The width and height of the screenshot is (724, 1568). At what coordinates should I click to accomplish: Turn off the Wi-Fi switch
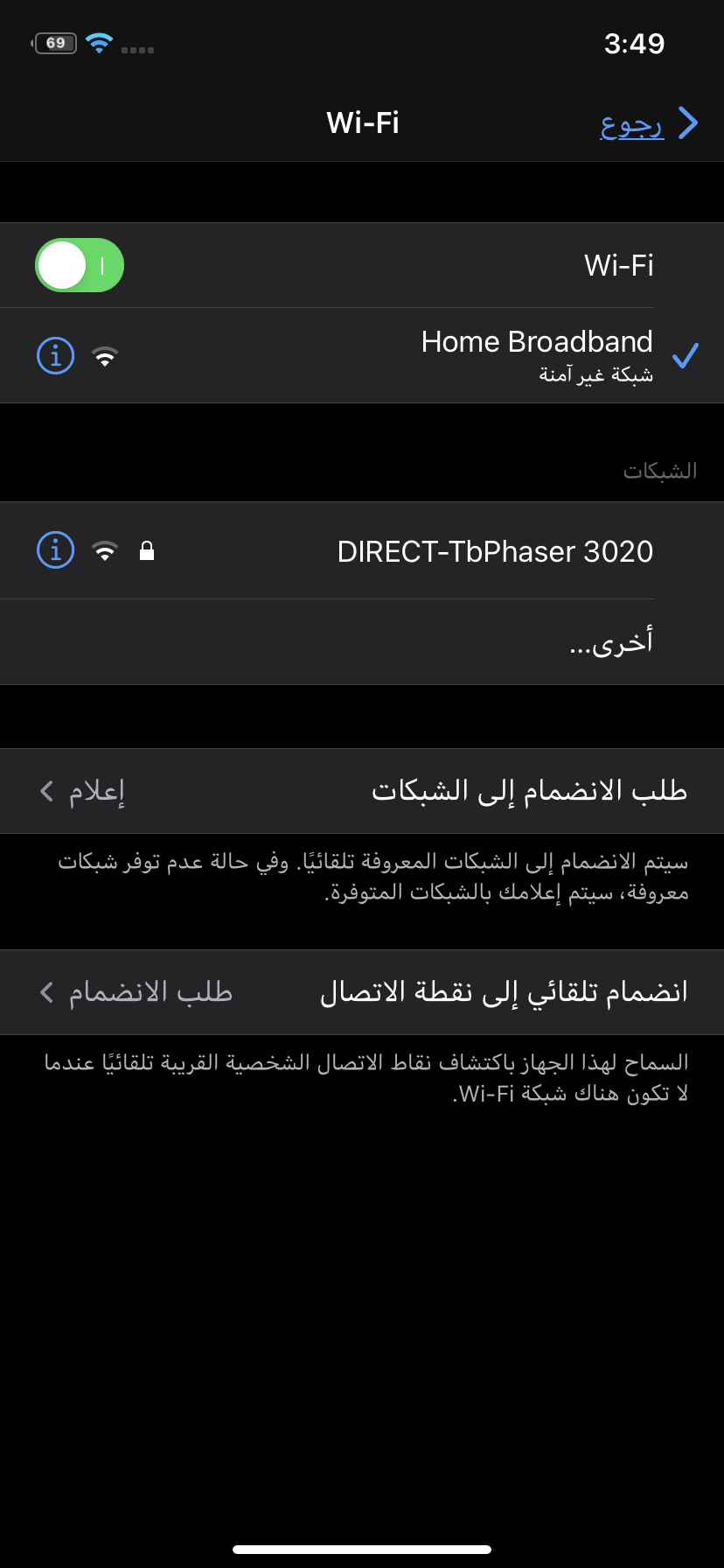tap(80, 265)
